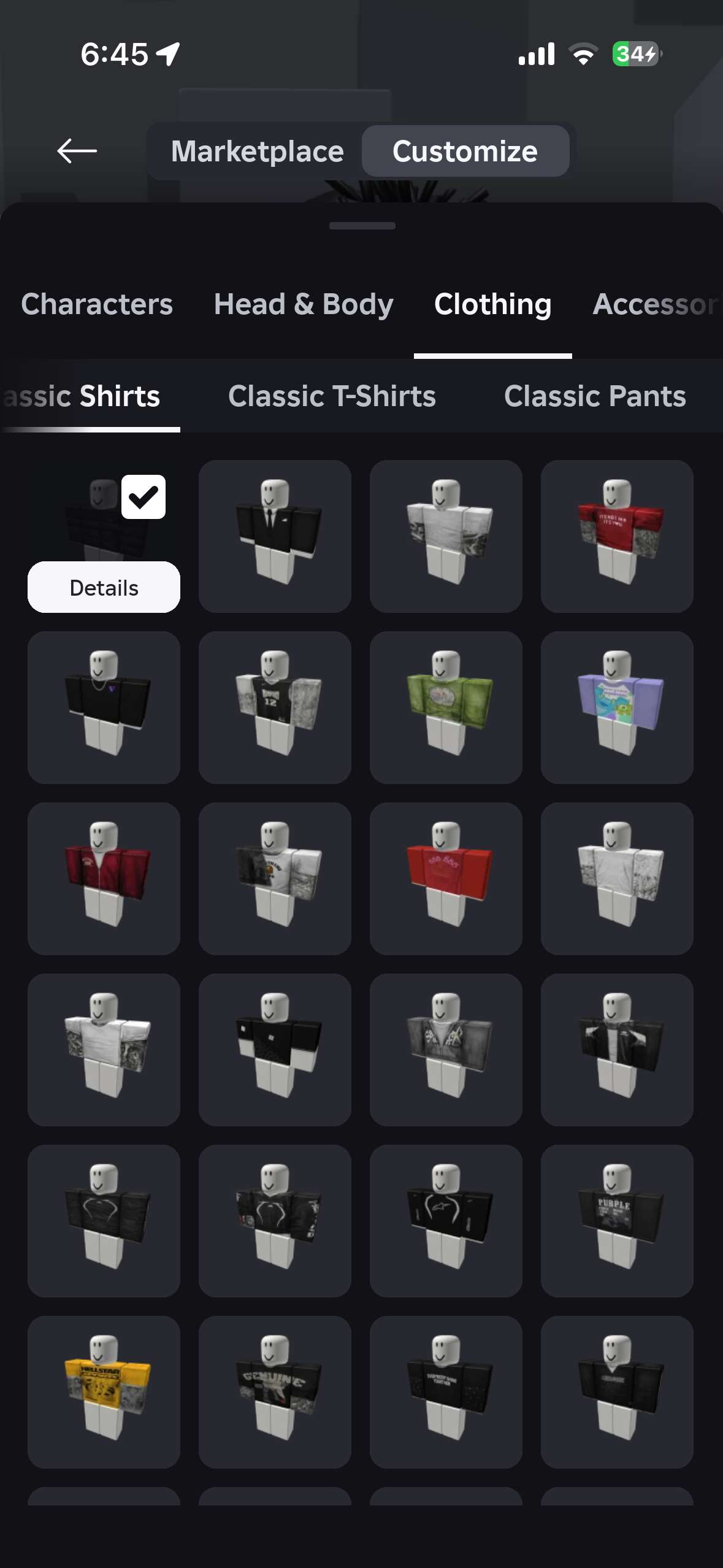
Task: Equip the black GENUINE graphic shirt
Action: tap(275, 1391)
